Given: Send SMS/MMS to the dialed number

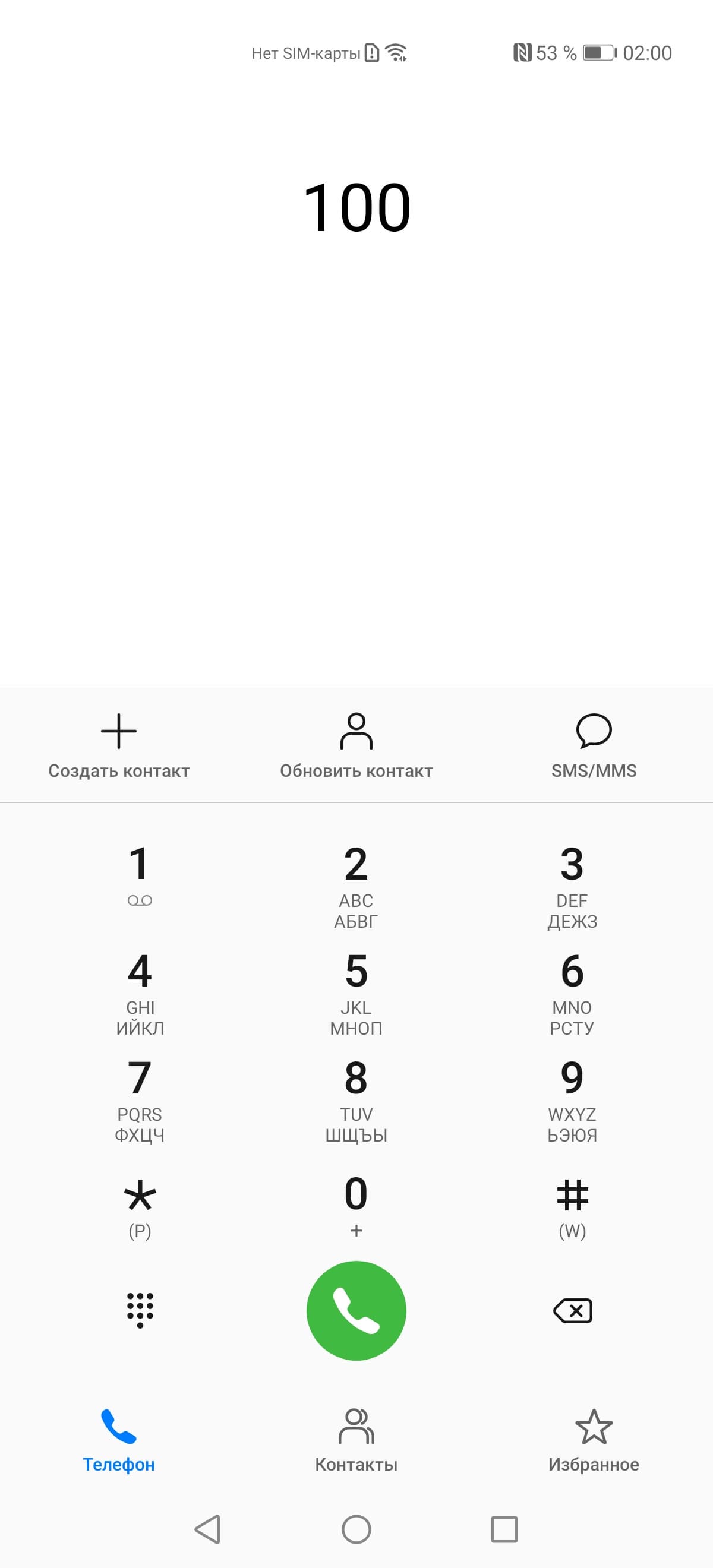Looking at the screenshot, I should (594, 745).
